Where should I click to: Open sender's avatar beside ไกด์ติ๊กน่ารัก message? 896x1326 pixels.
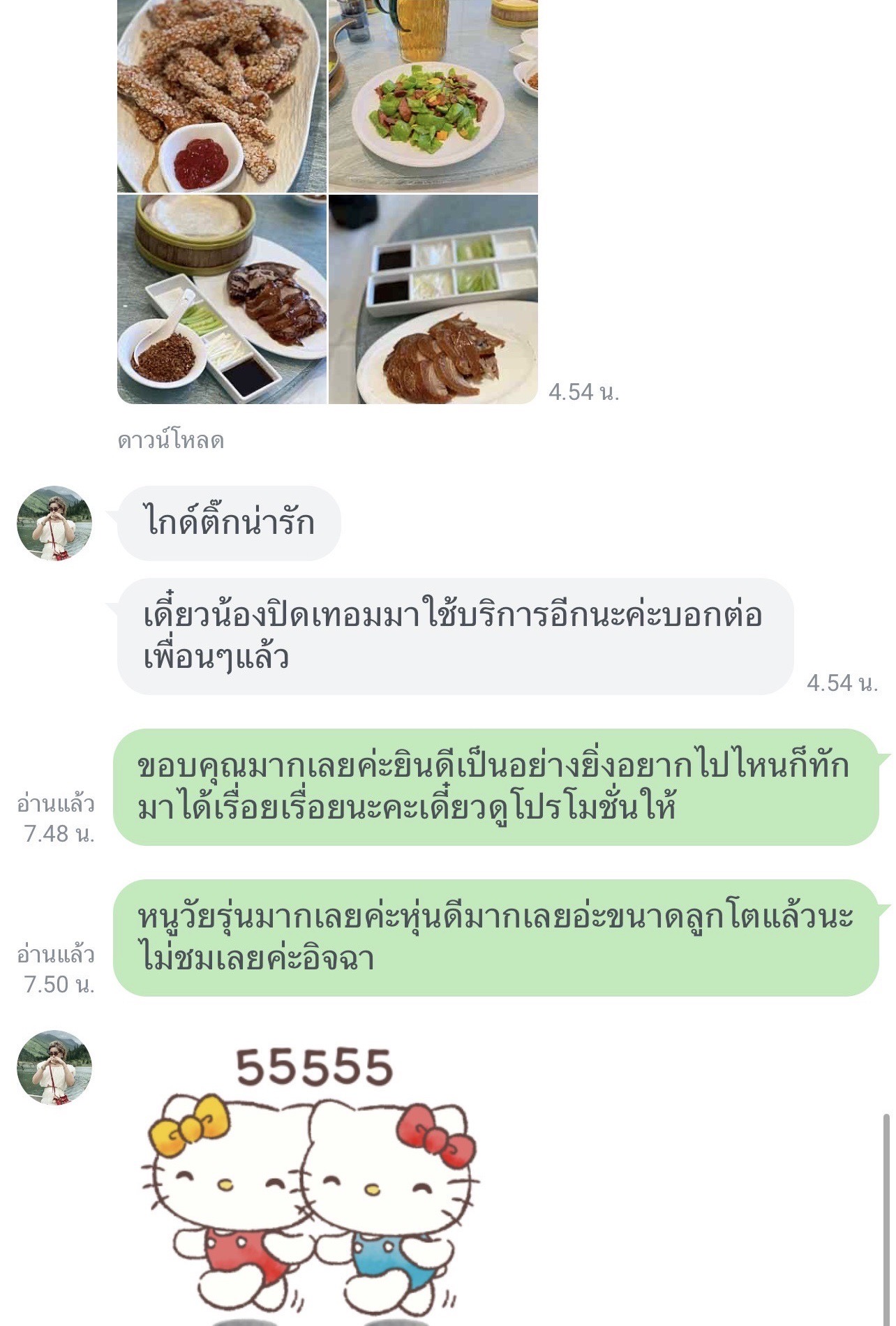point(54,523)
